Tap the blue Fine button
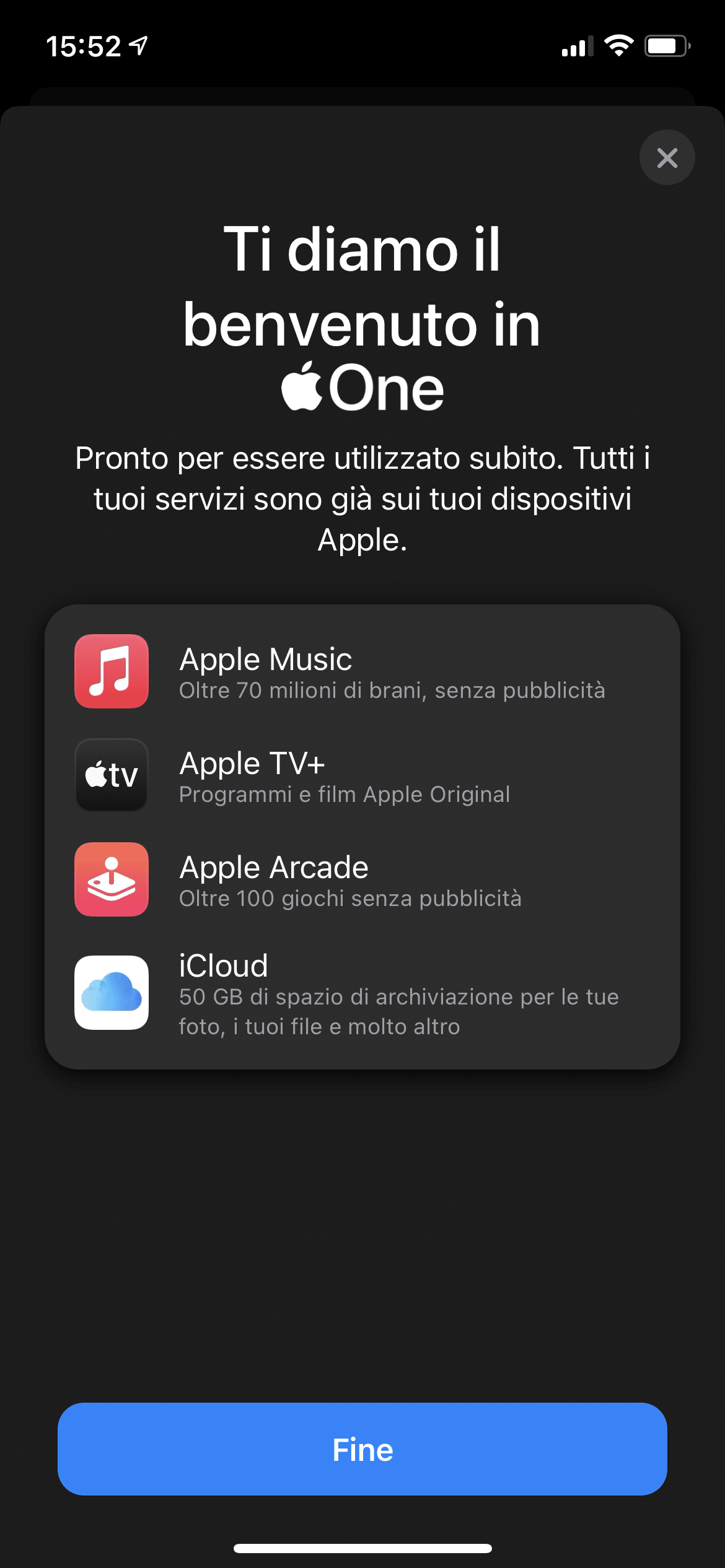The image size is (725, 1568). pos(362,1449)
